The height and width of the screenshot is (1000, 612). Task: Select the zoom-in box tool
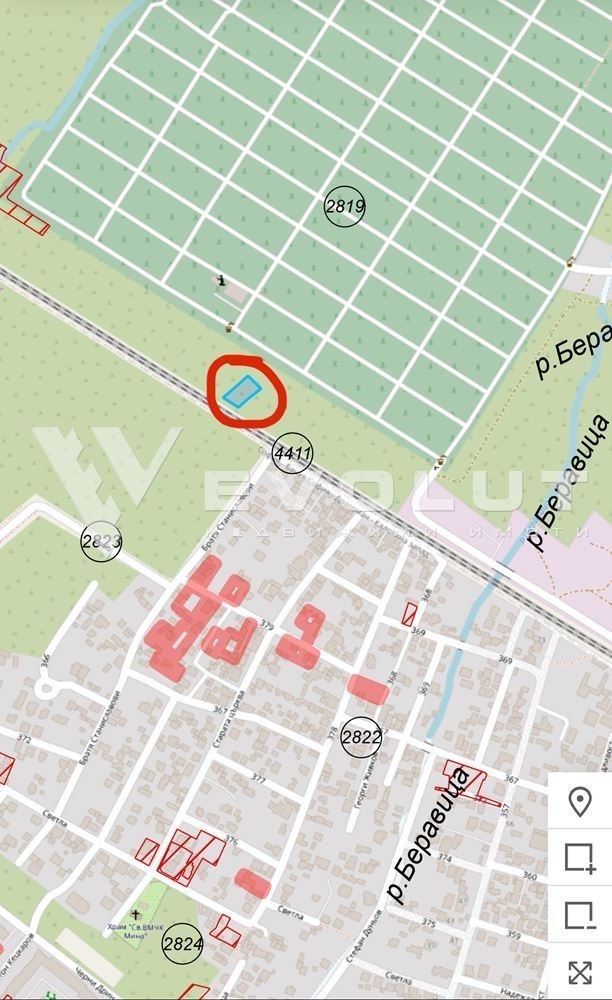tap(580, 858)
